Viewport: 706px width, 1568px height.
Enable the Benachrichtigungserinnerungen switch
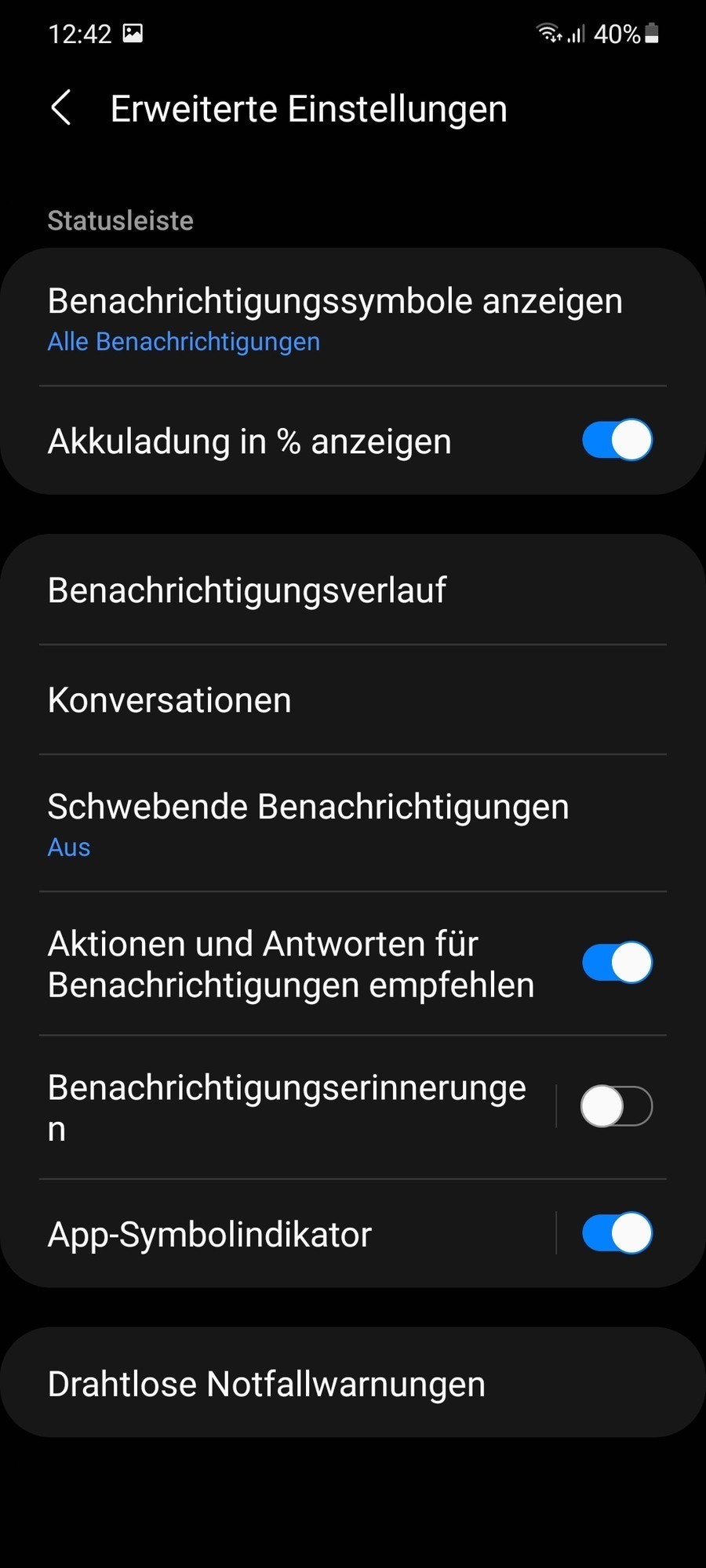point(617,1106)
